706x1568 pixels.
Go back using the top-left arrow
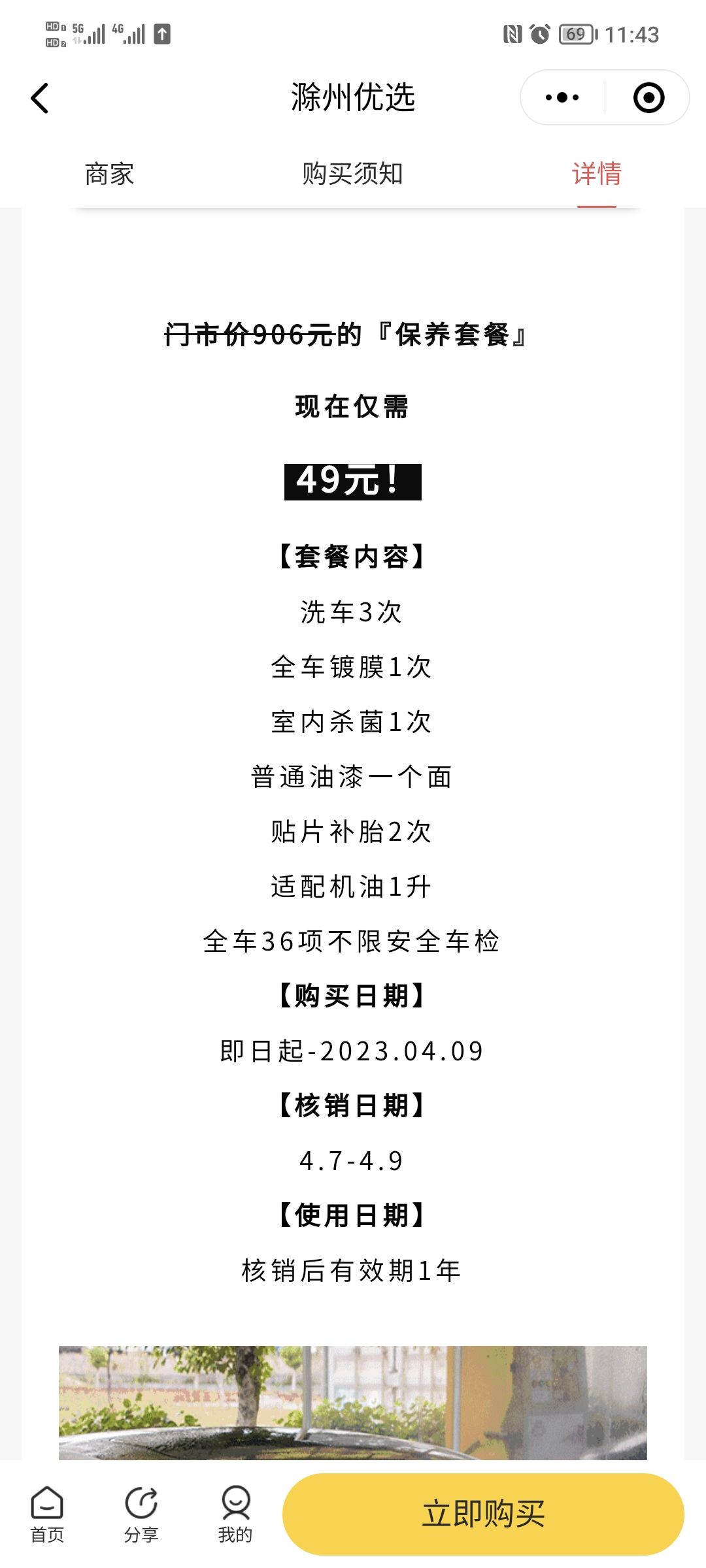pyautogui.click(x=40, y=98)
